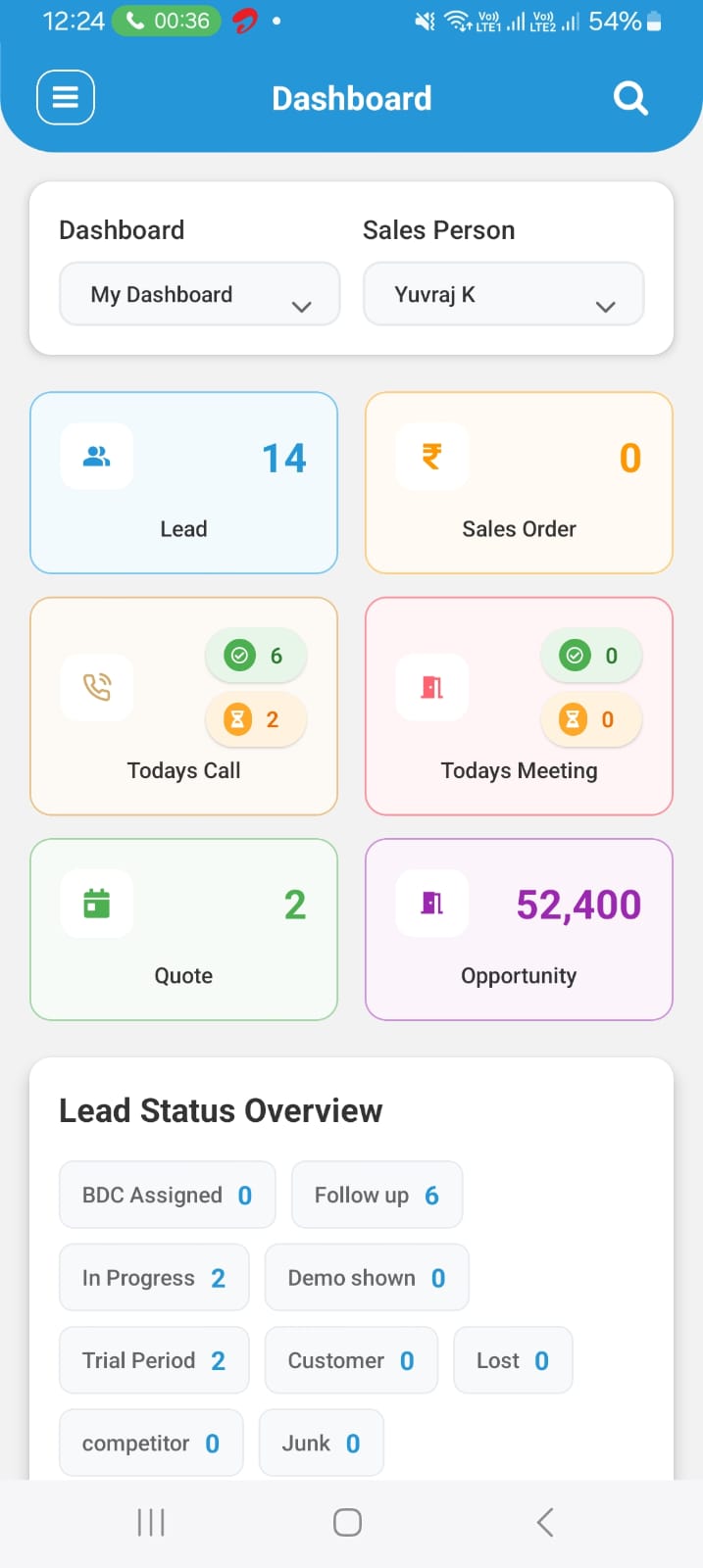
Task: Show Trial Period leads
Action: [x=154, y=1360]
